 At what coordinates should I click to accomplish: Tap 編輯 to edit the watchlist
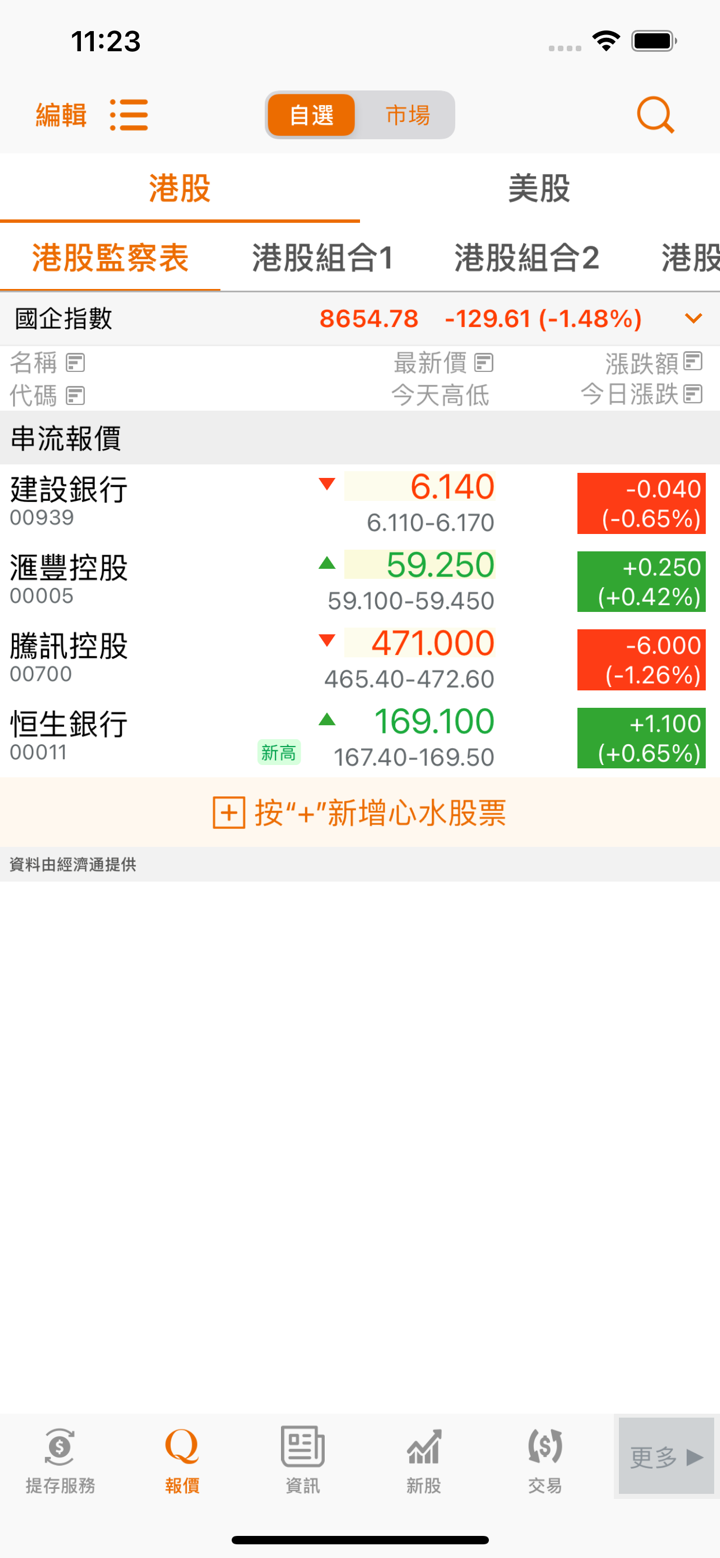pos(61,115)
